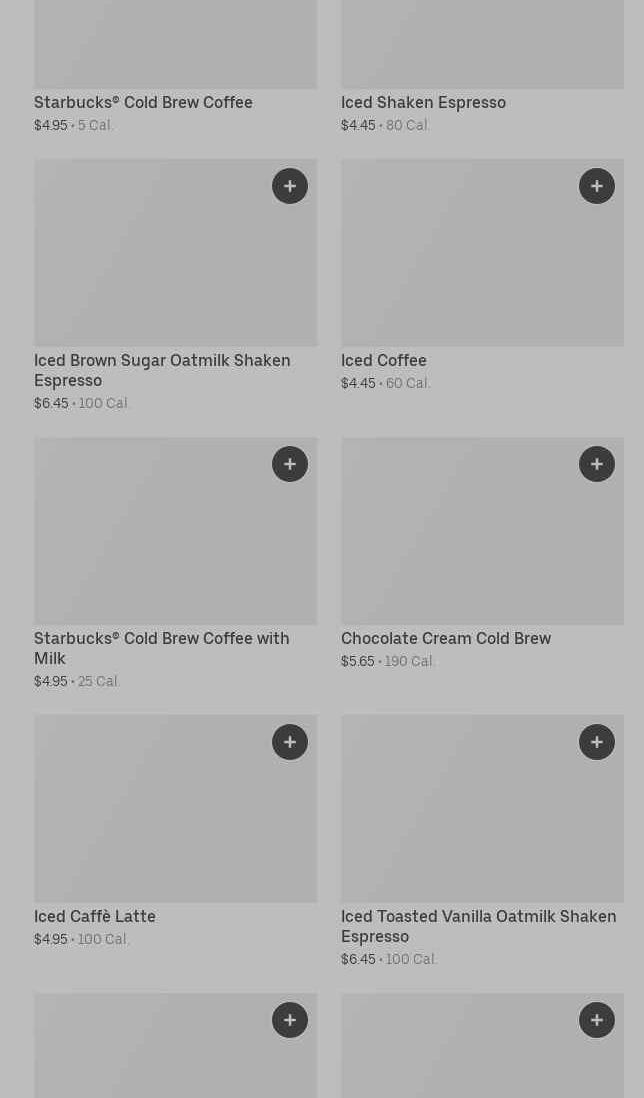Open Starbucks Cold Brew Coffee item
644x1098 pixels.
point(143,102)
